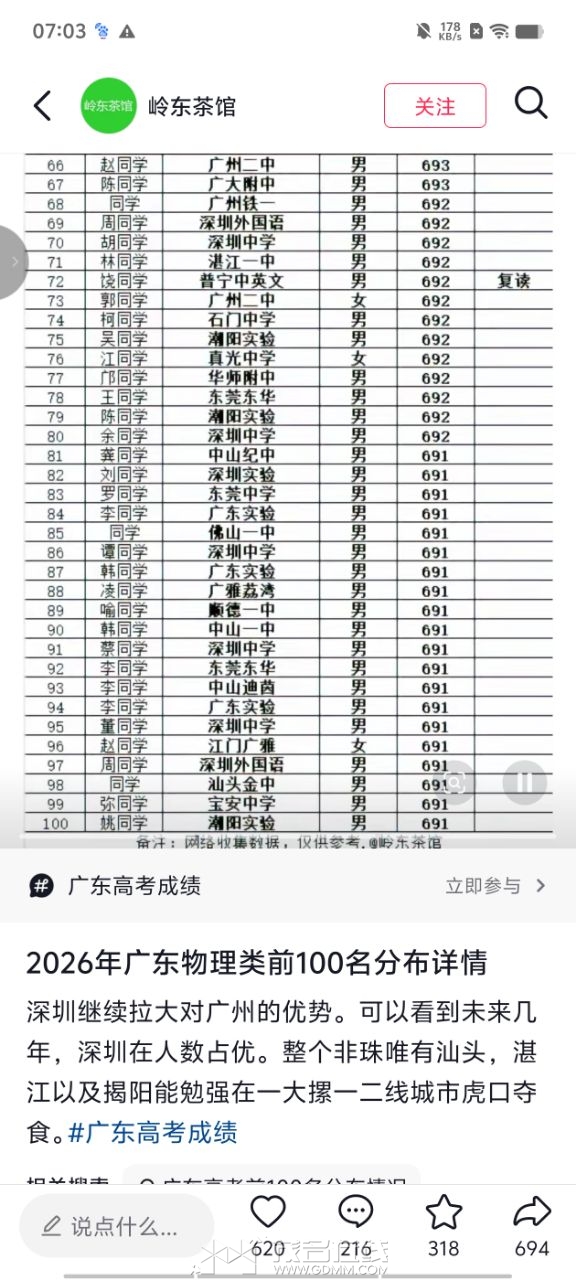Follow 岭东茶馆 with the 关注 button
The width and height of the screenshot is (576, 1280).
click(435, 105)
